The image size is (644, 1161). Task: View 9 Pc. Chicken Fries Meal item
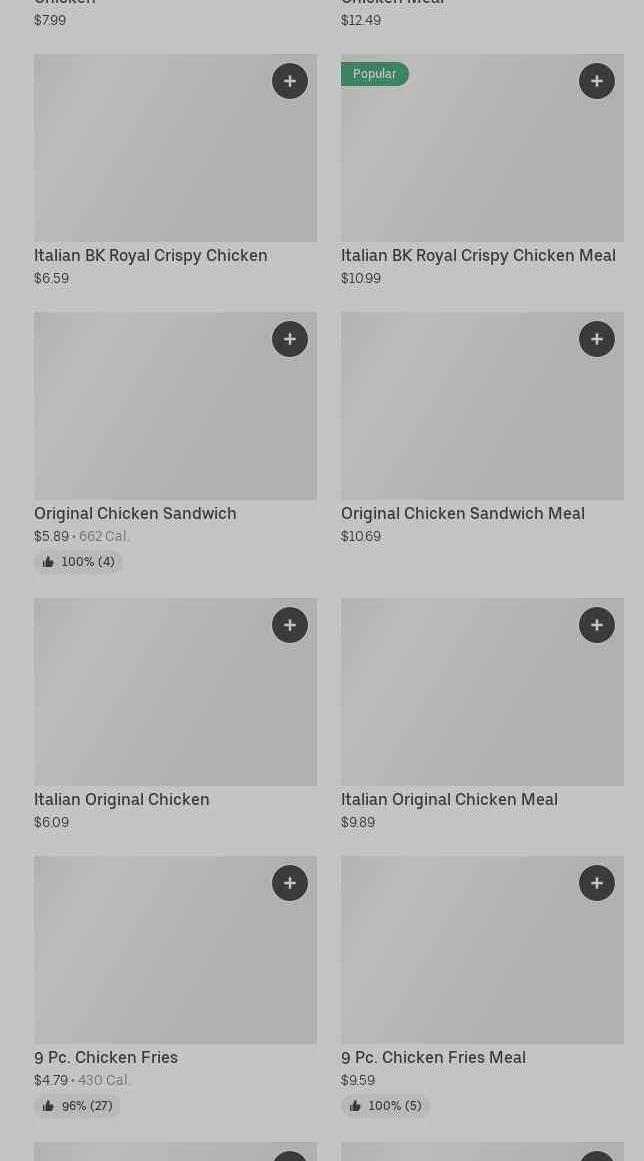coord(433,1057)
